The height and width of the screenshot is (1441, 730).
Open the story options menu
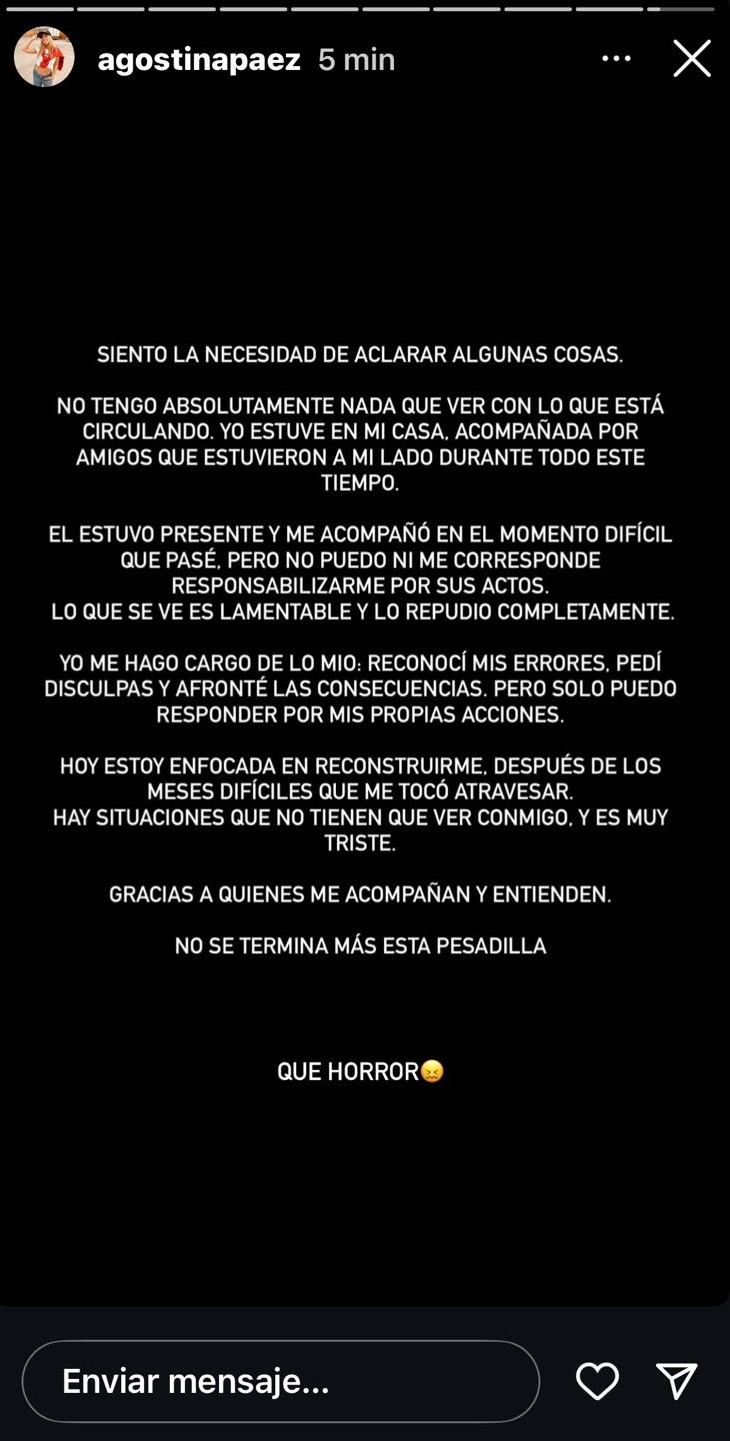[616, 59]
